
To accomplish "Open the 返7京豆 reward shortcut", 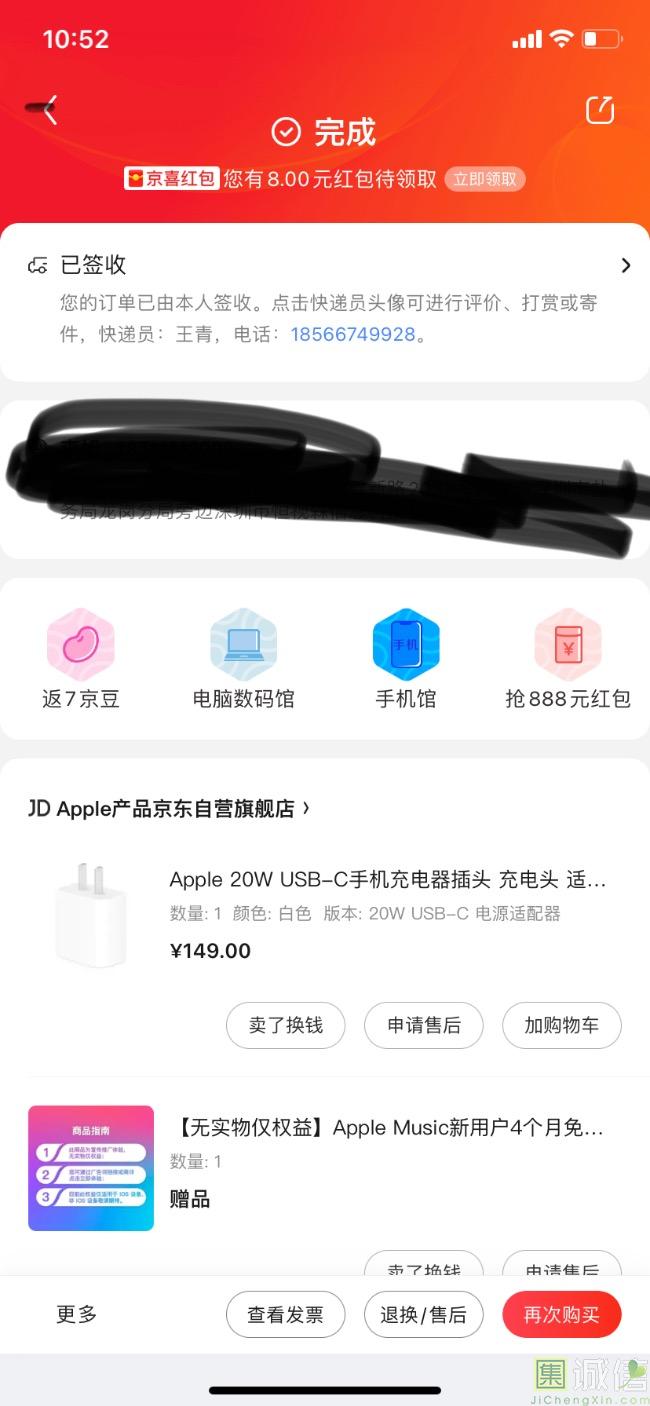I will click(x=81, y=659).
